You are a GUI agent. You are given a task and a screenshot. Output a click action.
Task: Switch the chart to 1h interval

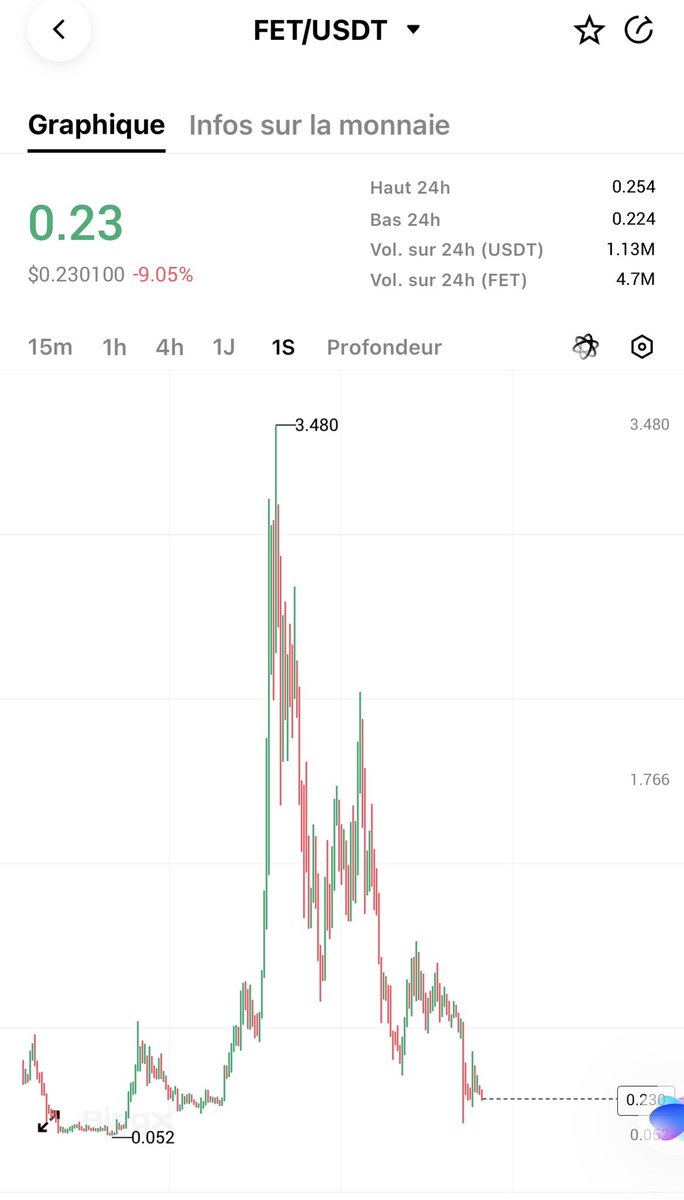[x=114, y=347]
